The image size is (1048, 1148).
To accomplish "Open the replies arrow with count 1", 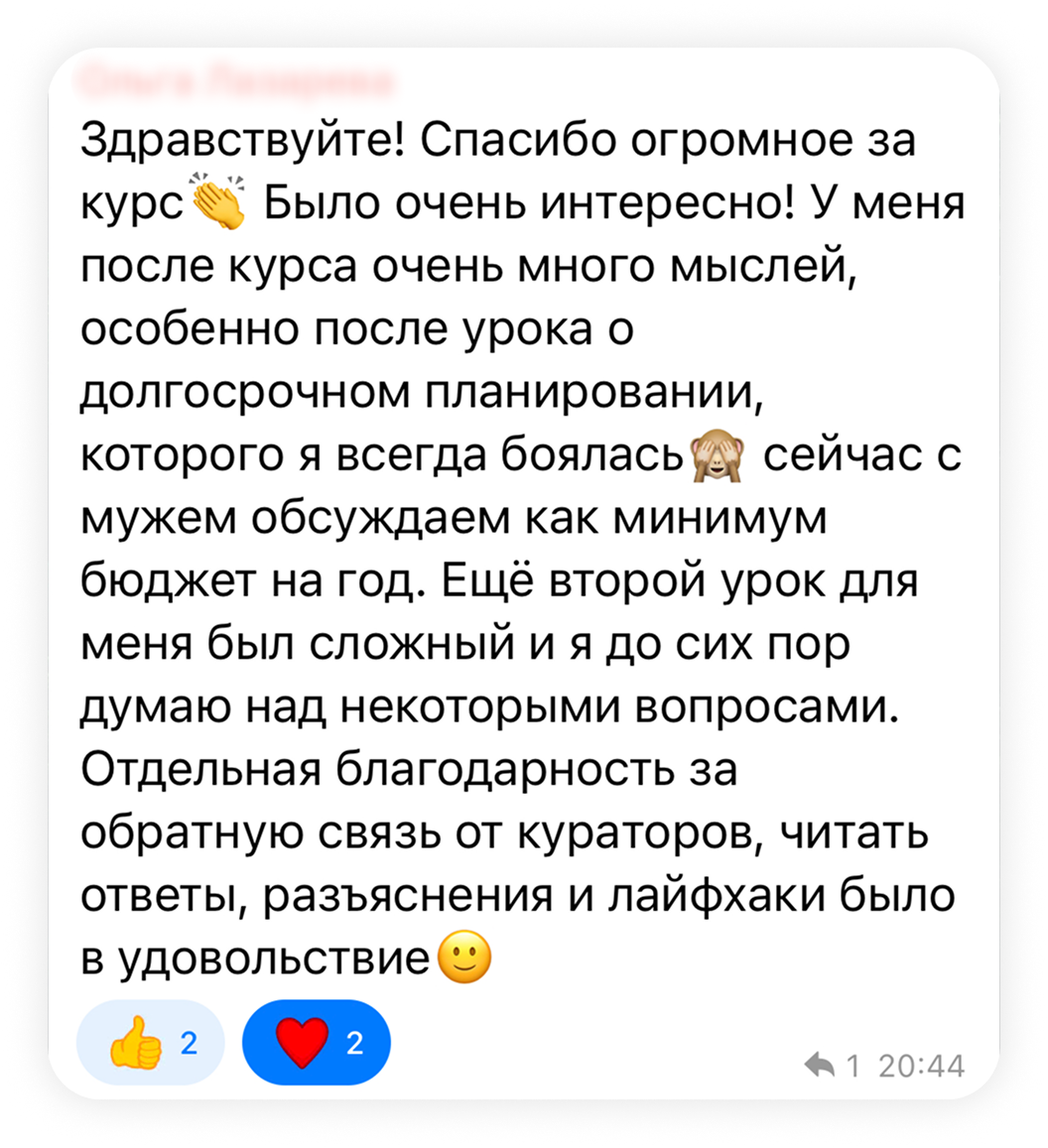I will [831, 1066].
